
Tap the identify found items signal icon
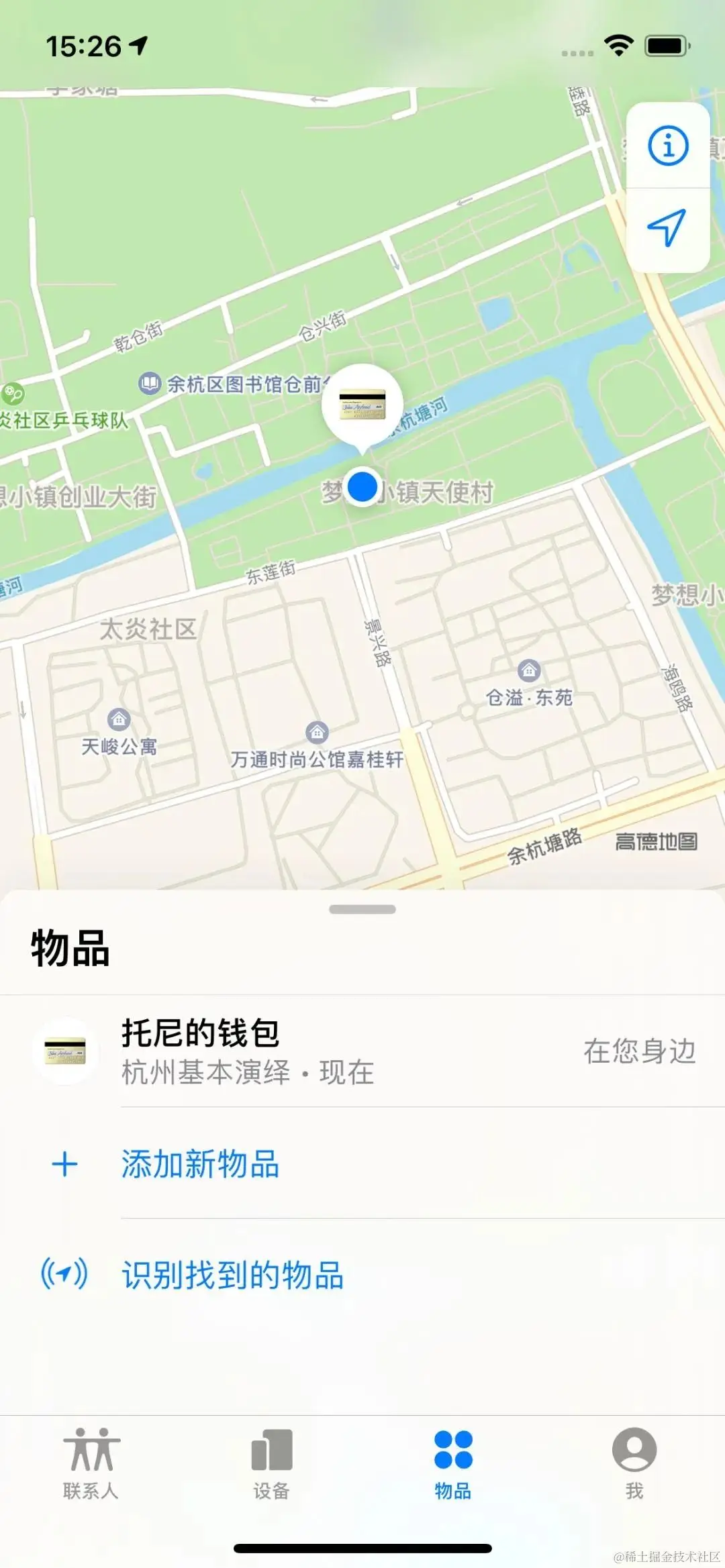coord(64,1275)
